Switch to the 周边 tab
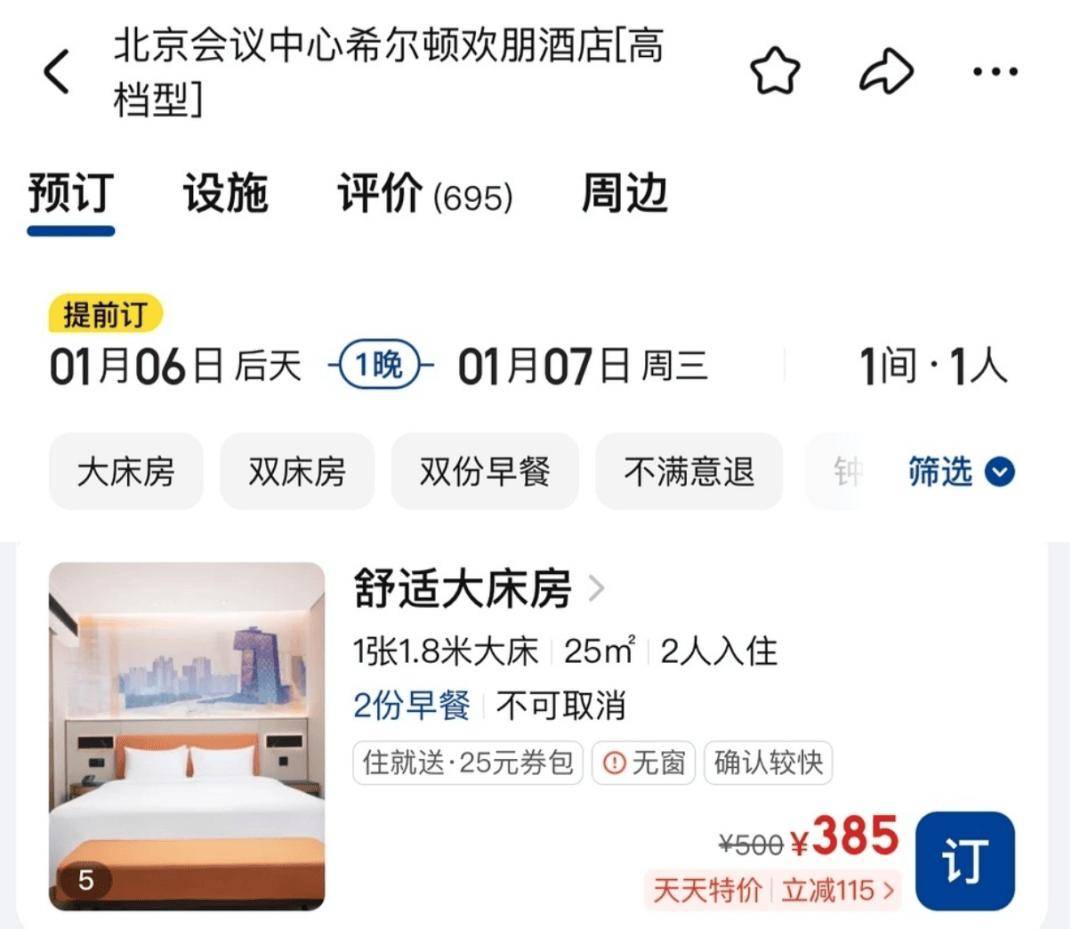Viewport: 1080px width, 929px height. click(624, 194)
